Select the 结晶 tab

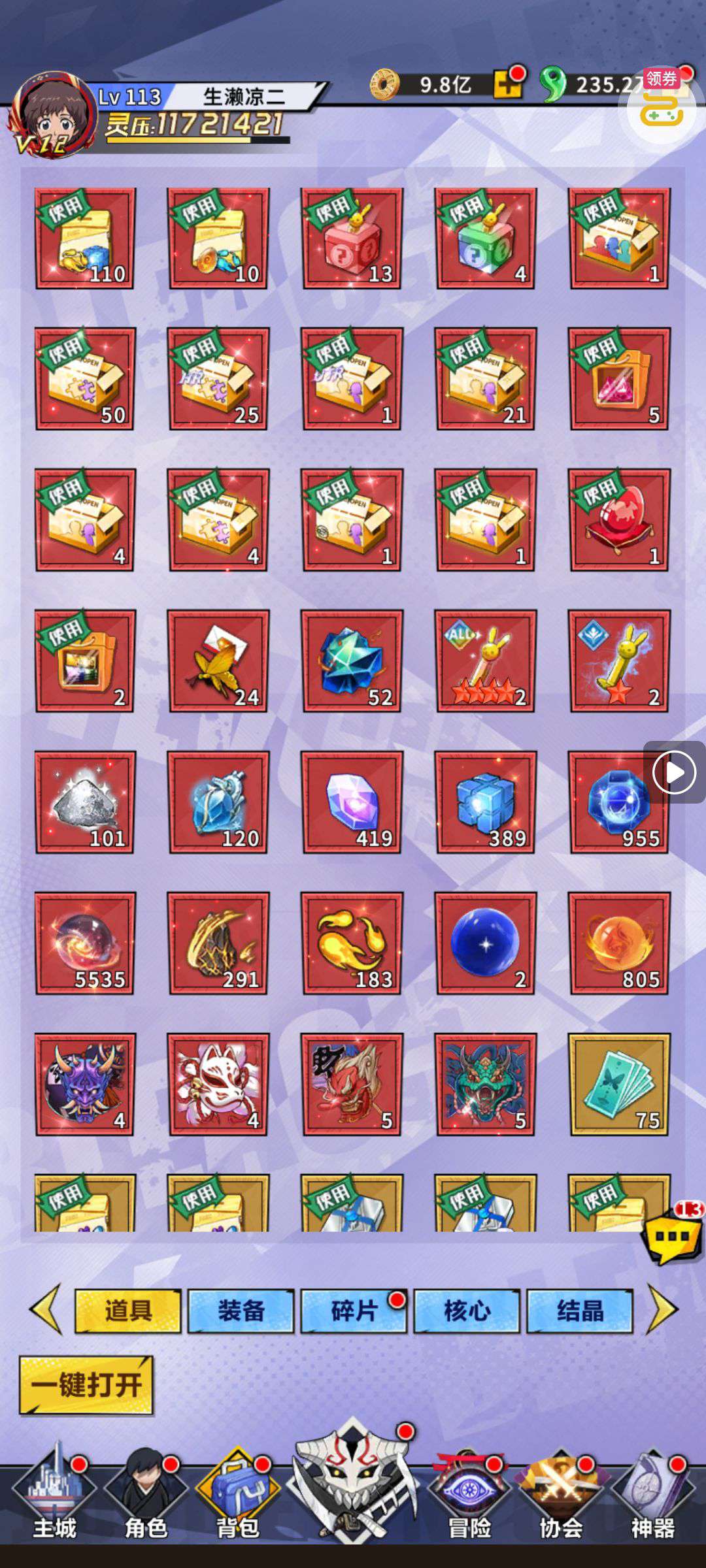580,1311
